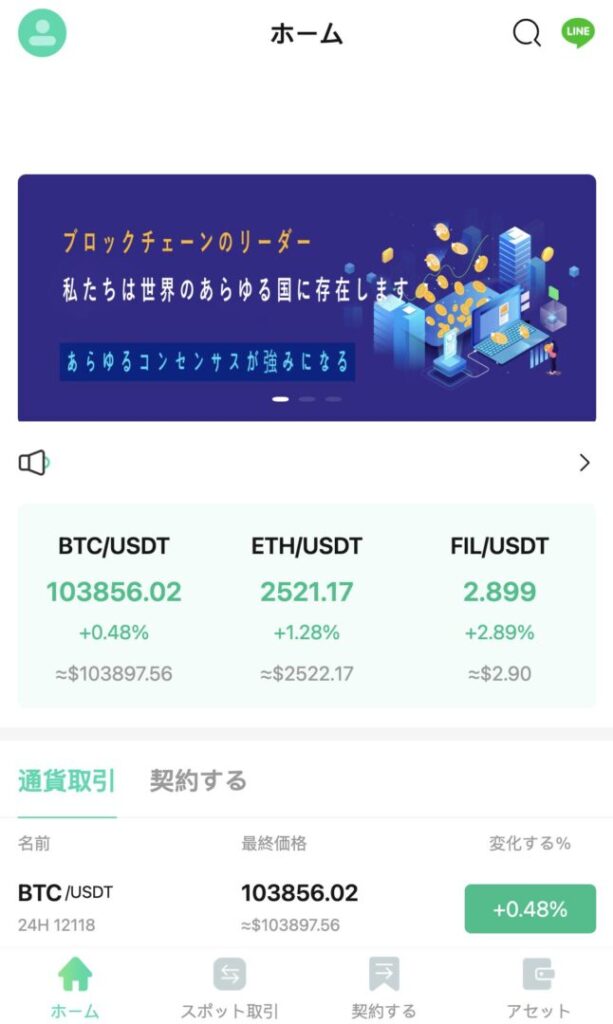The width and height of the screenshot is (613, 1024).
Task: Tap the +0.48% change button for BTC
Action: click(530, 909)
